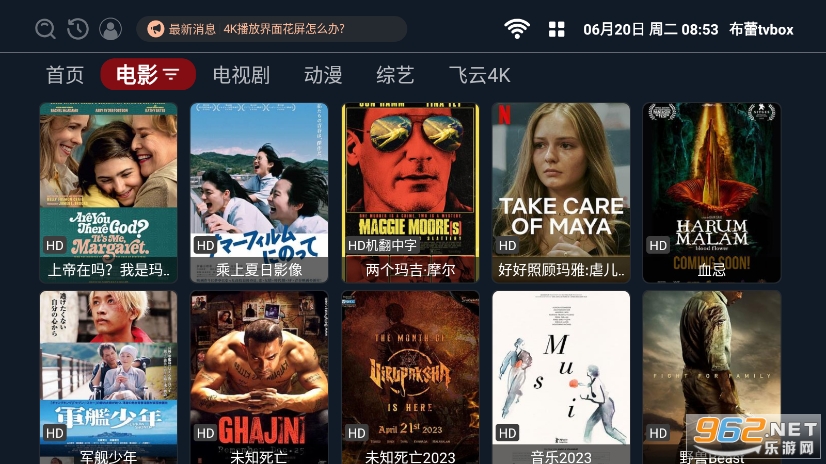This screenshot has height=464, width=826.
Task: Open the movie 军舰少年
Action: 108,375
